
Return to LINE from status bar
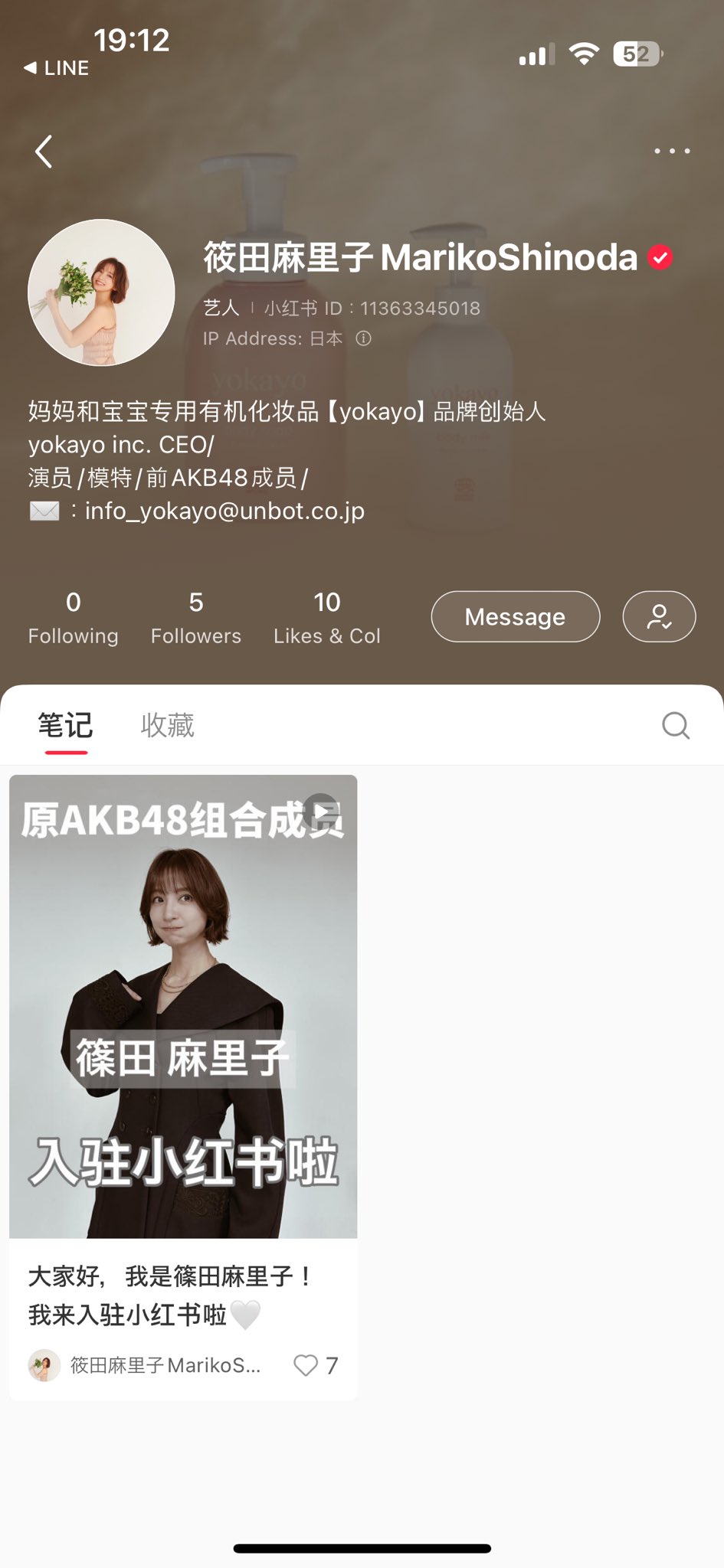[x=56, y=68]
